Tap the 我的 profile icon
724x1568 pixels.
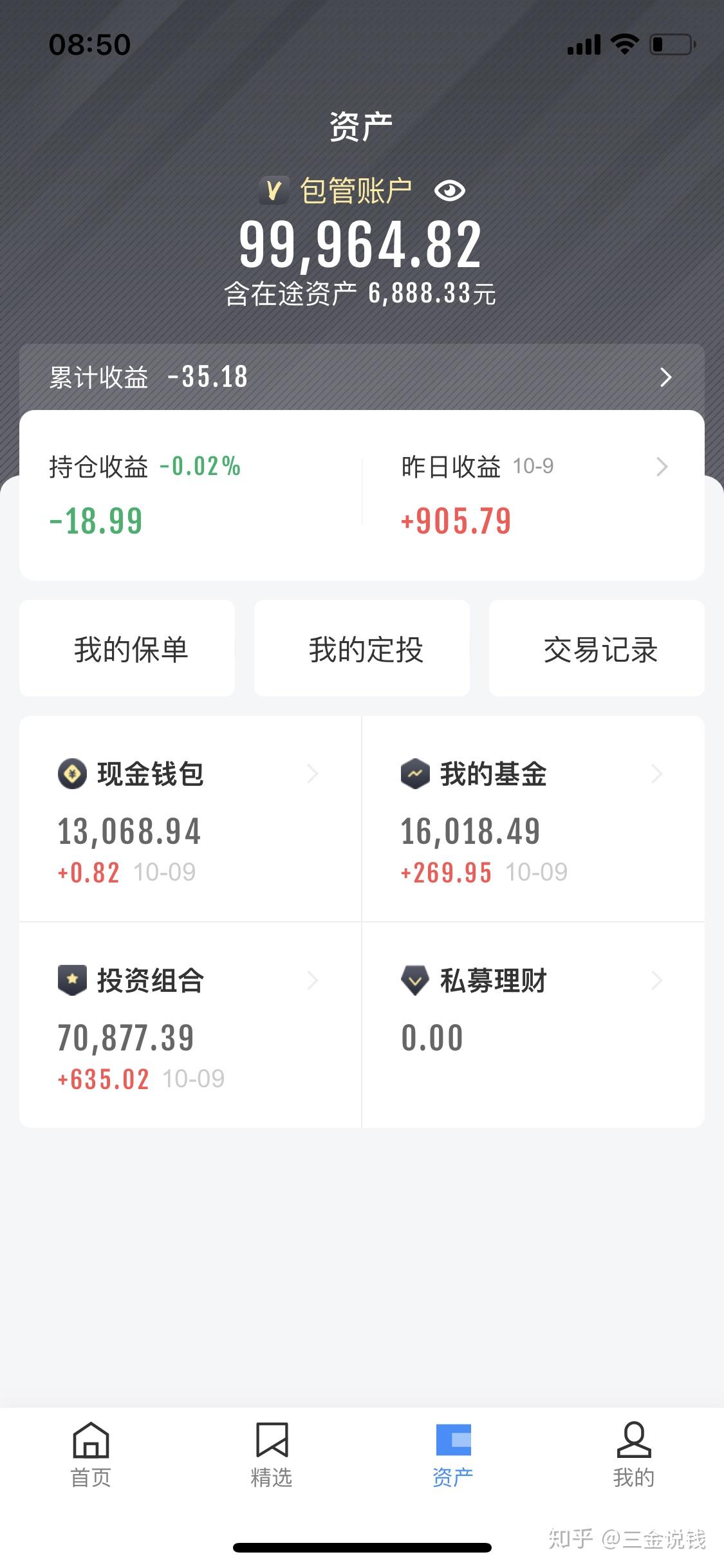tap(634, 1440)
